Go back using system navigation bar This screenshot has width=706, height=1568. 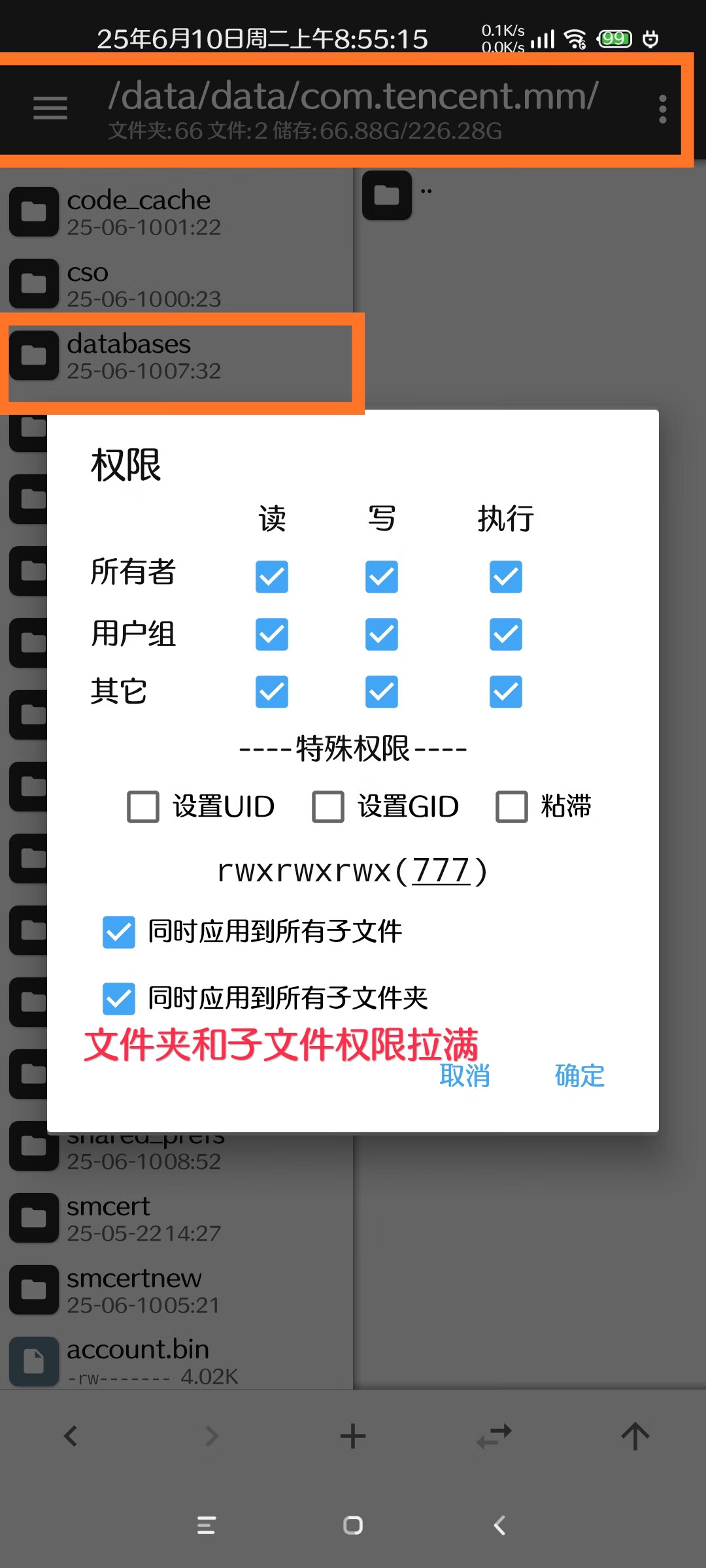[499, 1526]
